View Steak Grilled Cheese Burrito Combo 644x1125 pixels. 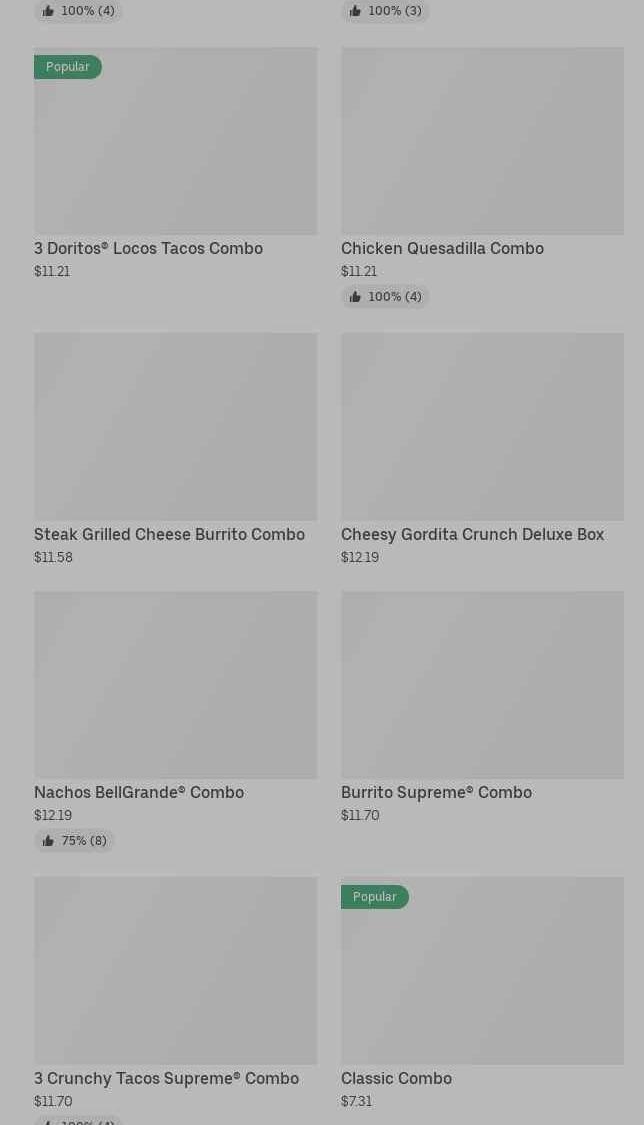pyautogui.click(x=175, y=427)
